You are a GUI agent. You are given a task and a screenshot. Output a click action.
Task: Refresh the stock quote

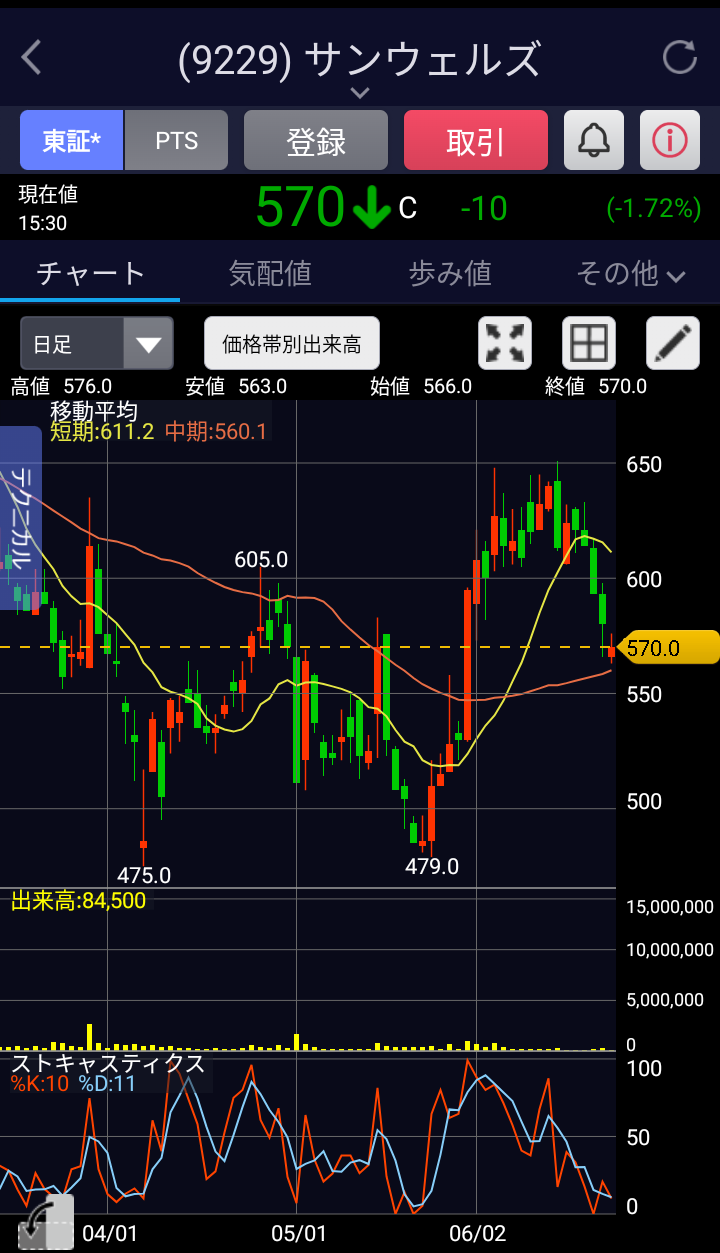(x=680, y=57)
